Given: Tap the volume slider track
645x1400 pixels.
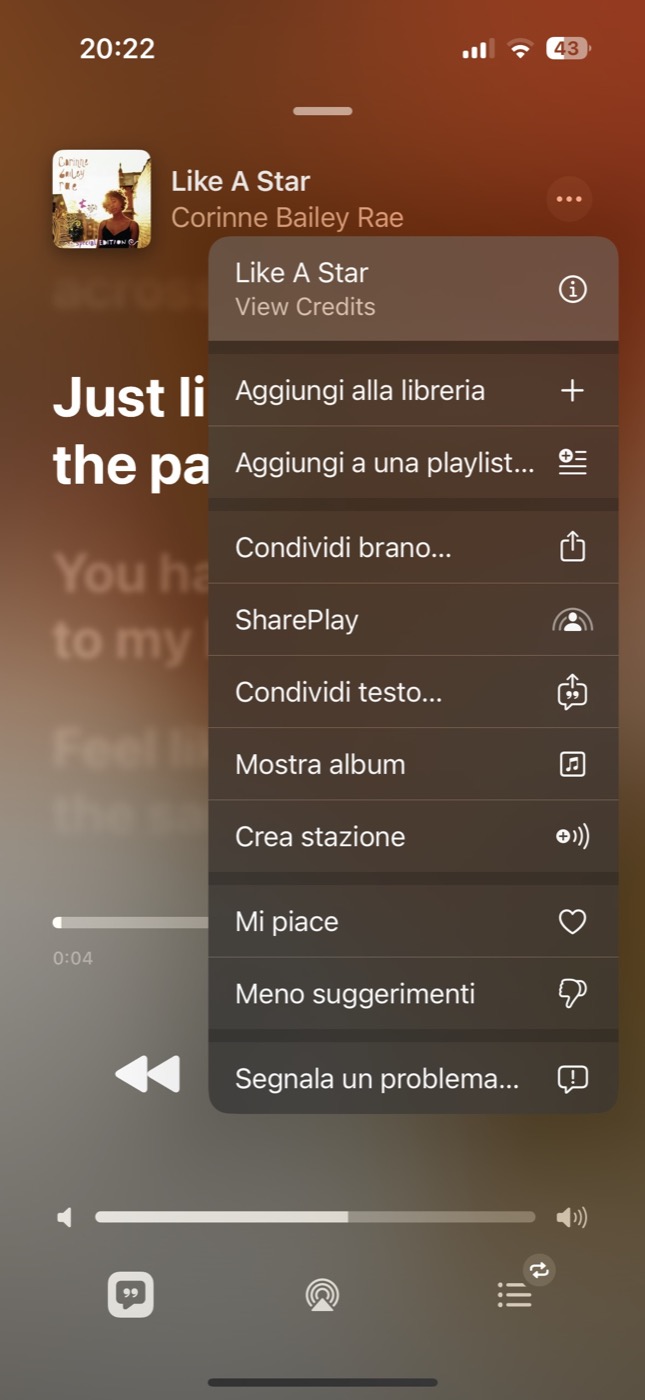Looking at the screenshot, I should point(315,1217).
